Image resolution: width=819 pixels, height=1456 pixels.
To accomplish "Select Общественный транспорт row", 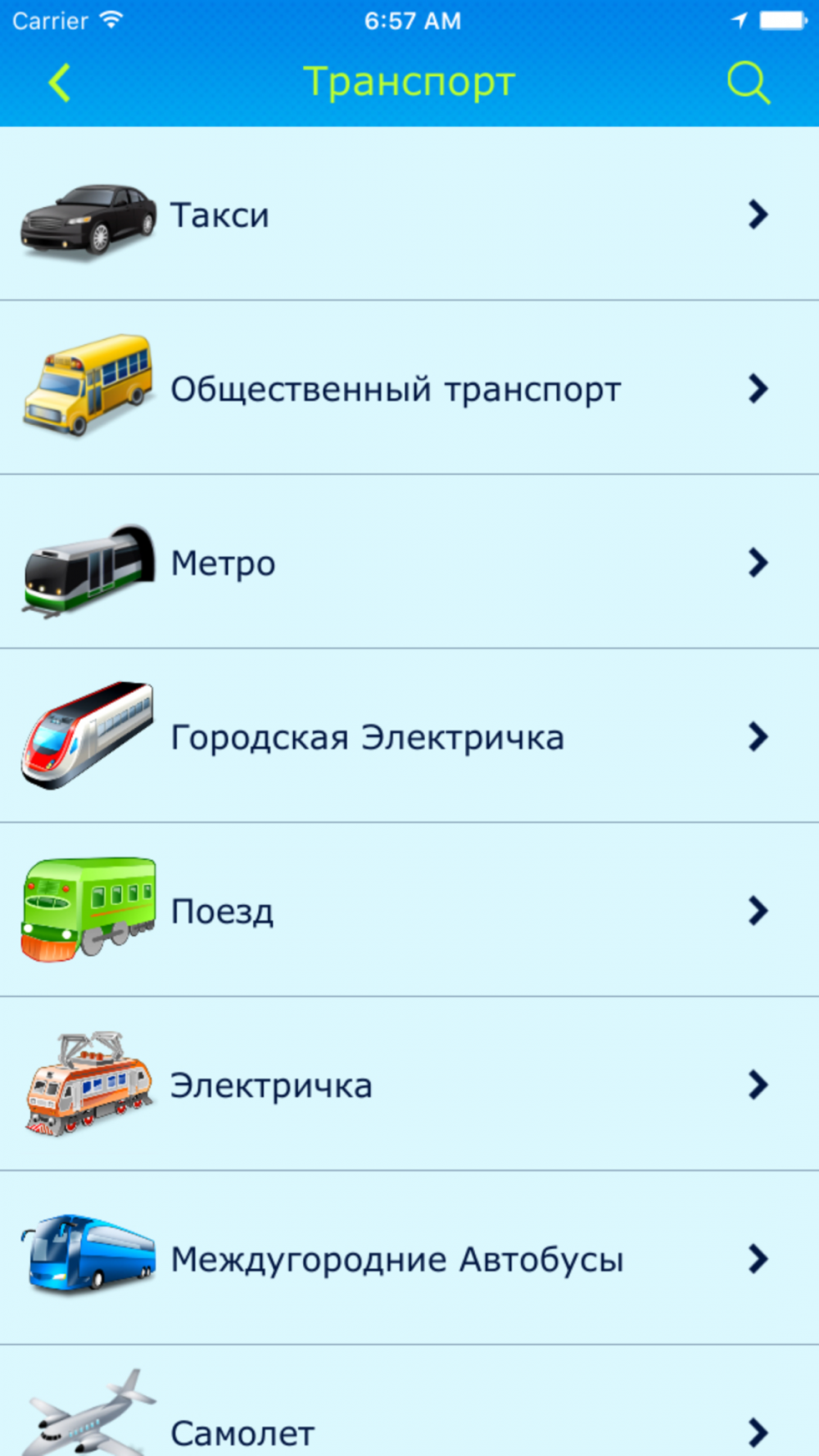I will coord(409,388).
